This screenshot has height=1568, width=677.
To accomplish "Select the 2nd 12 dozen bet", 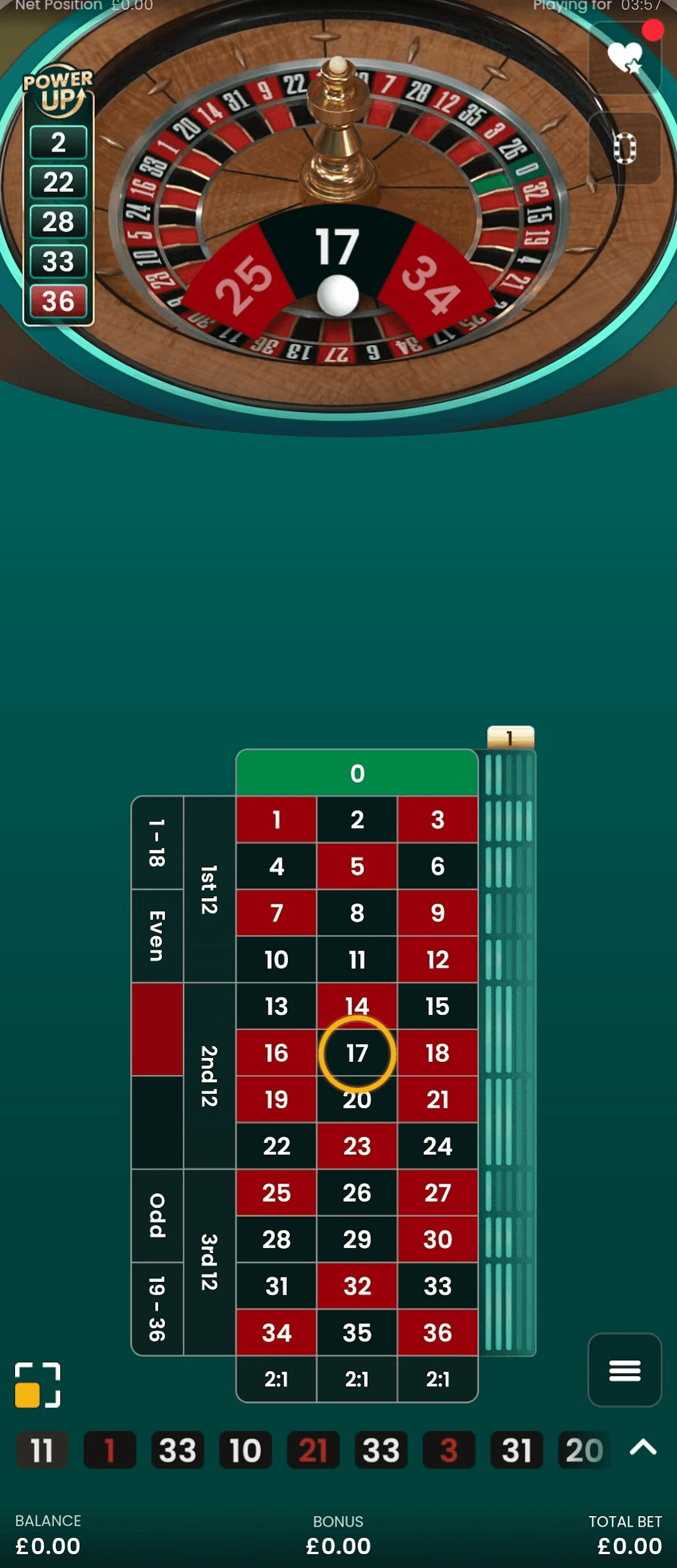I will pos(209,1076).
